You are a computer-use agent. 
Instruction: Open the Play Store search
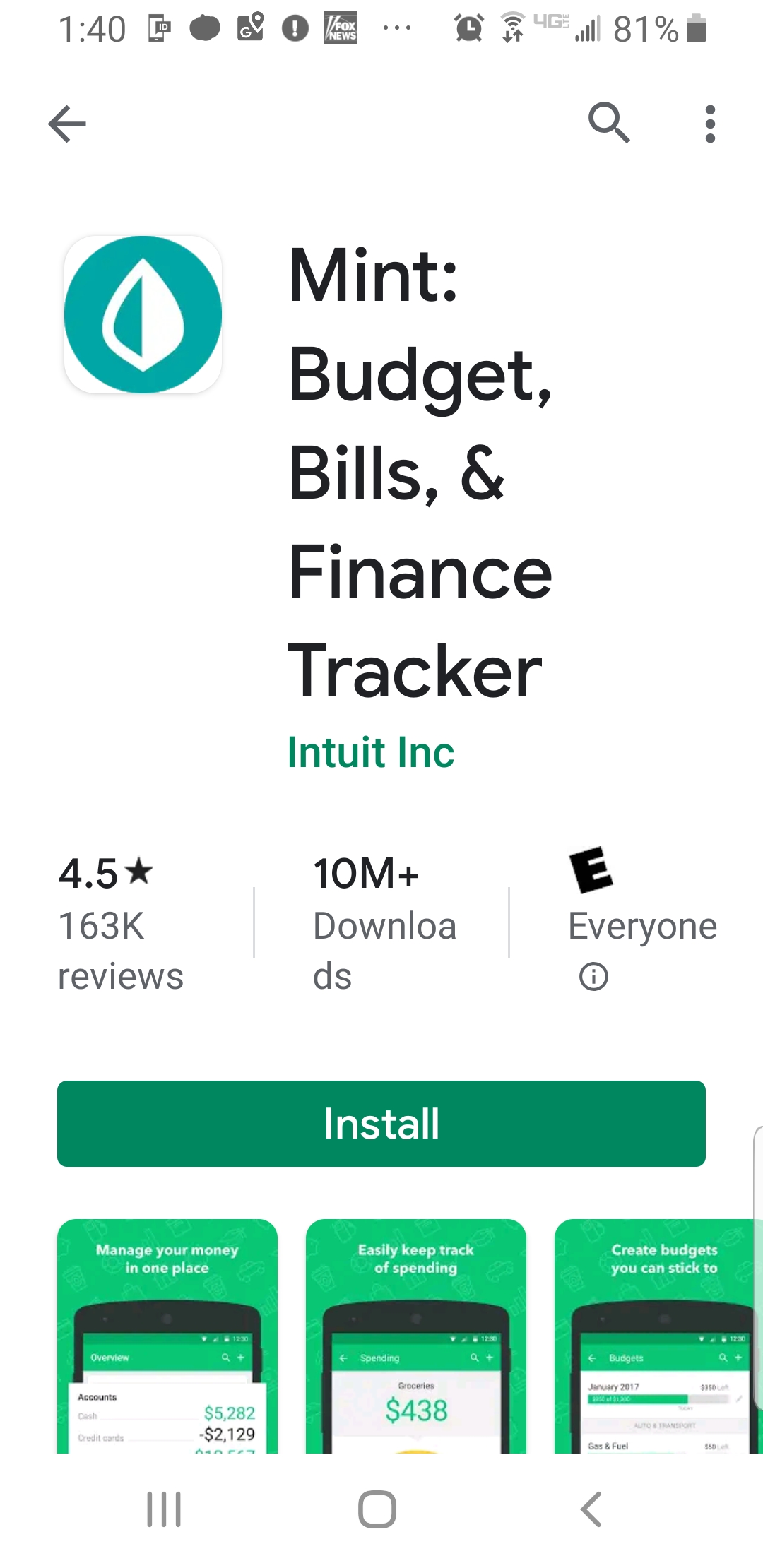tap(609, 123)
